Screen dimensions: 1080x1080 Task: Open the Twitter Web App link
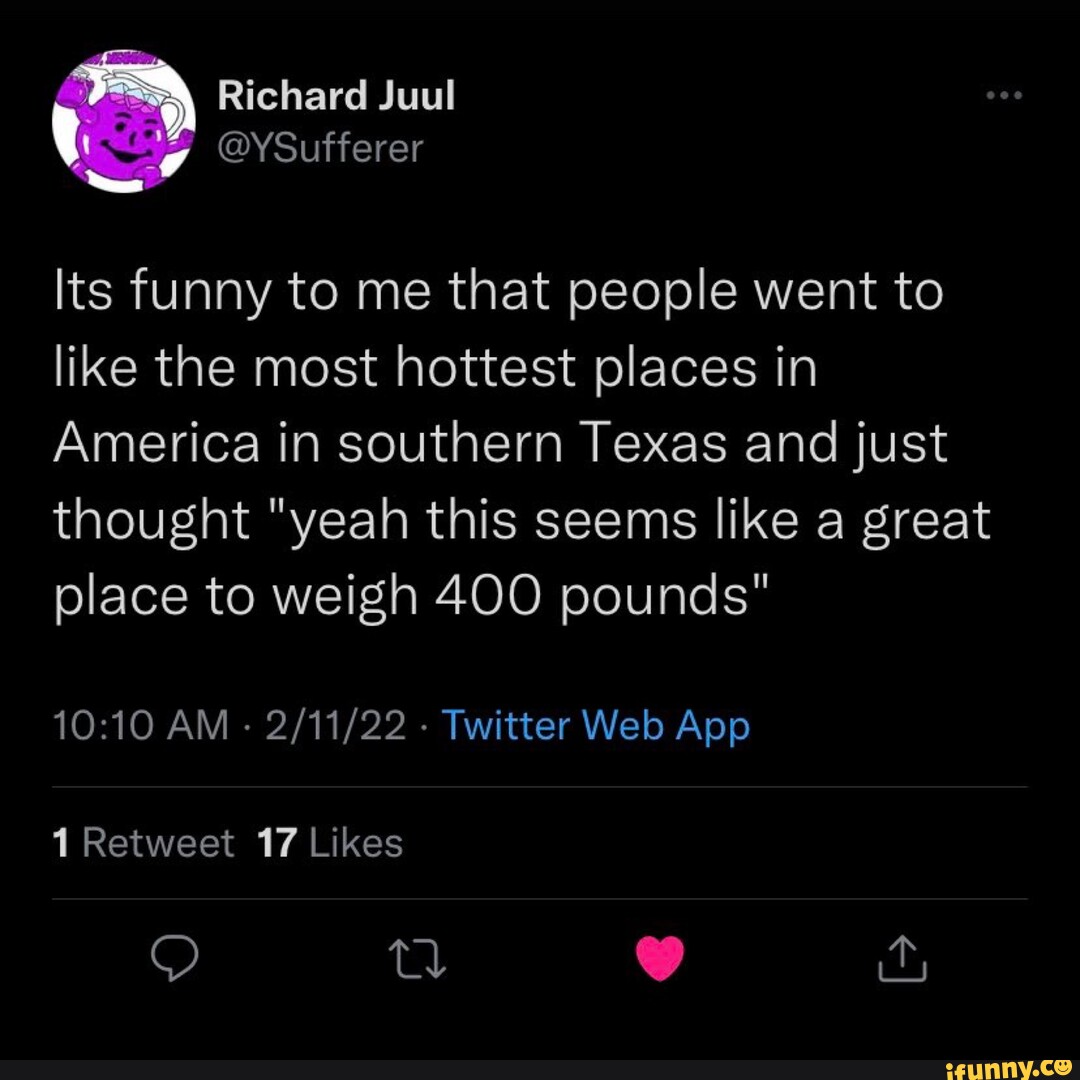[x=595, y=725]
